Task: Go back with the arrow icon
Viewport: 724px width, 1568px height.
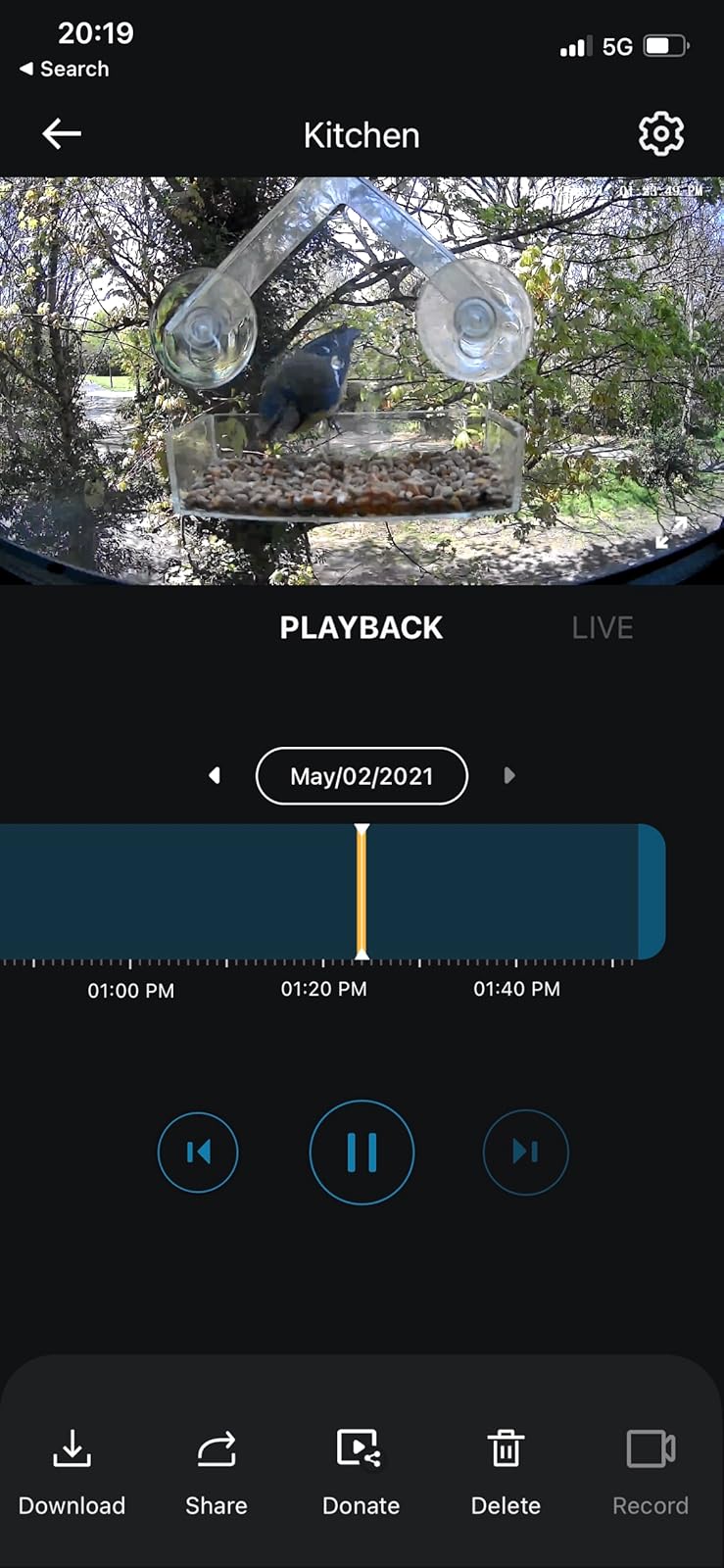Action: 62,134
